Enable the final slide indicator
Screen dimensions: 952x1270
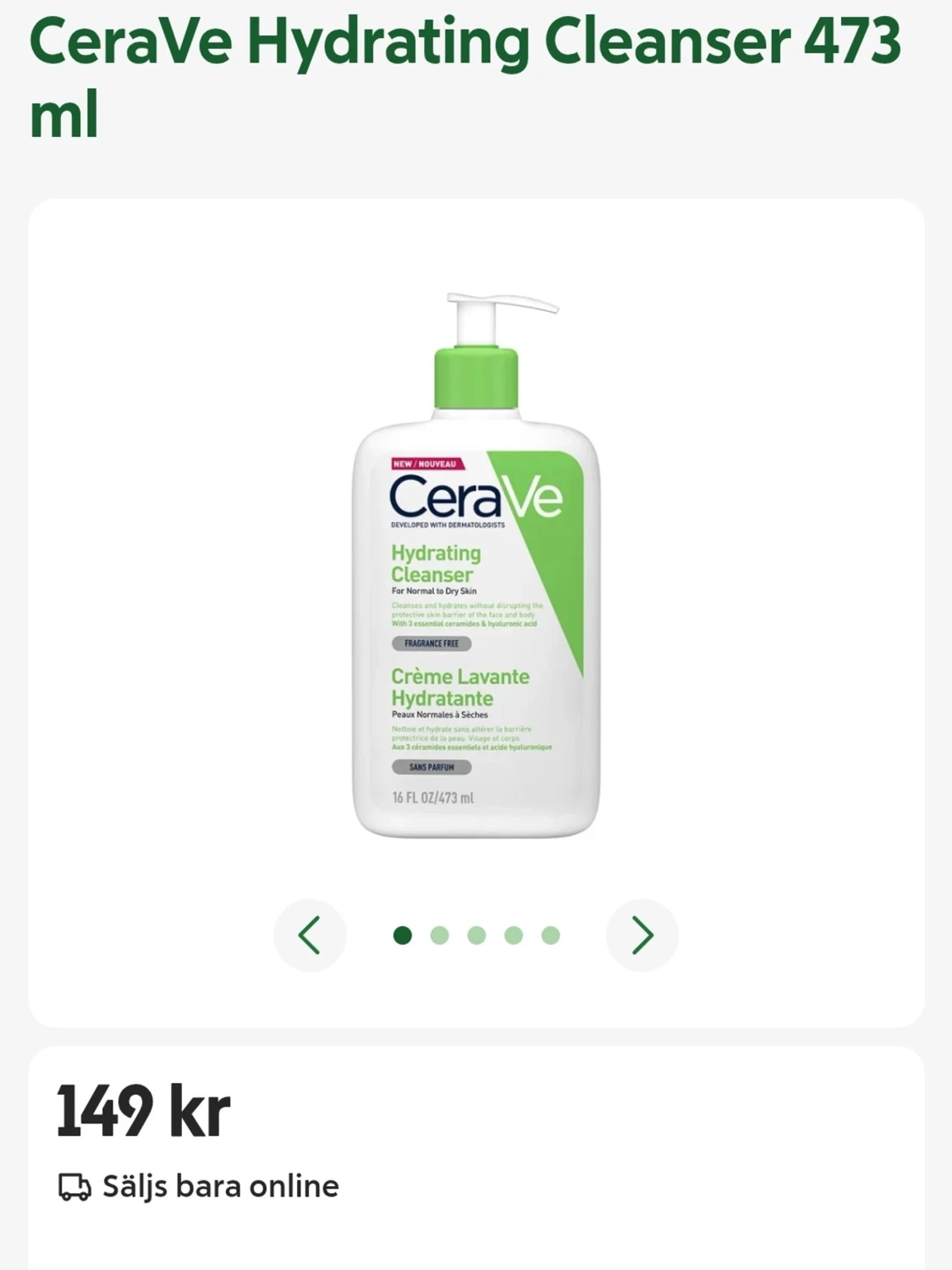point(549,934)
